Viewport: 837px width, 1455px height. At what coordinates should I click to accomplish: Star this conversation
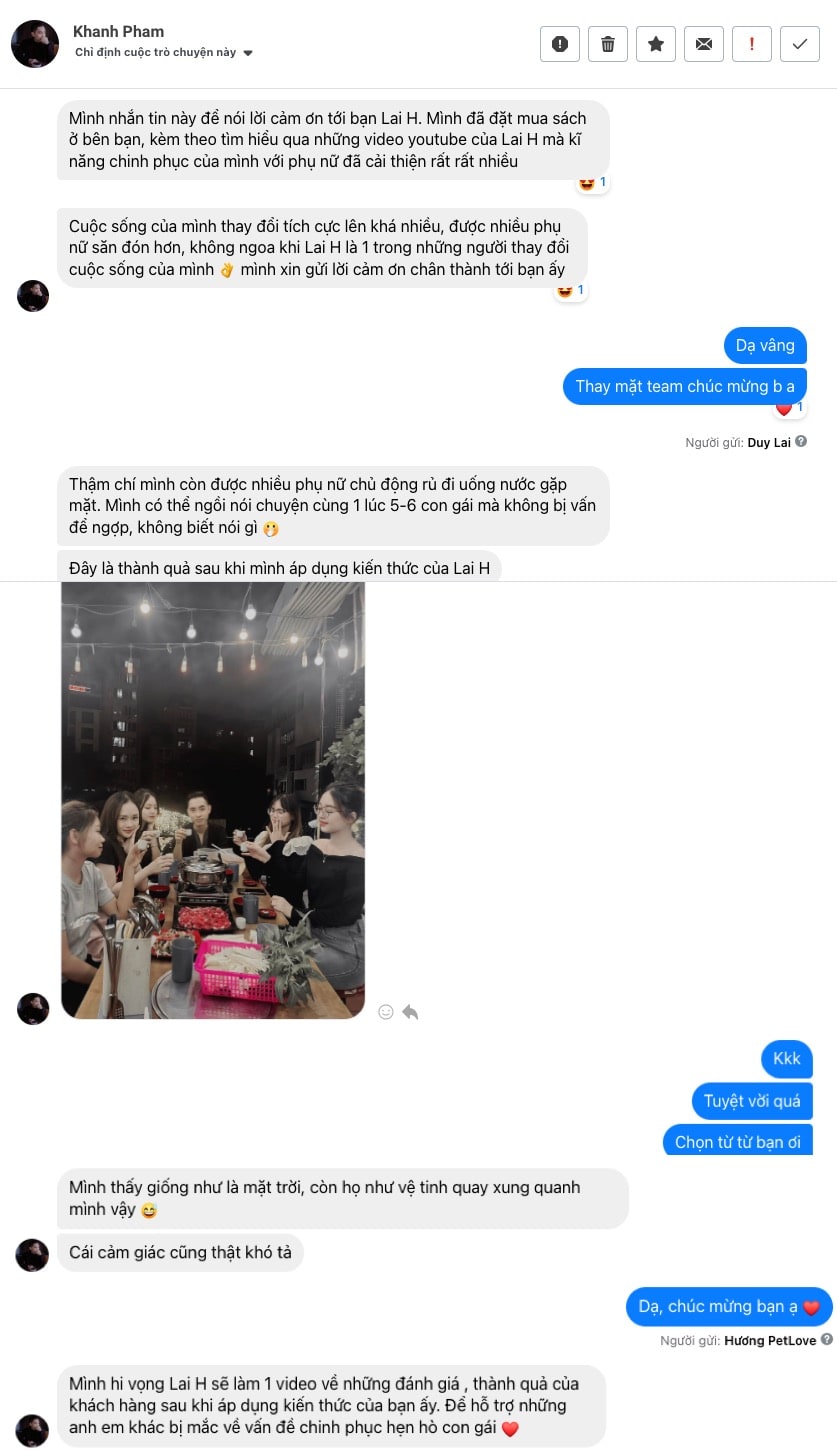(x=656, y=44)
